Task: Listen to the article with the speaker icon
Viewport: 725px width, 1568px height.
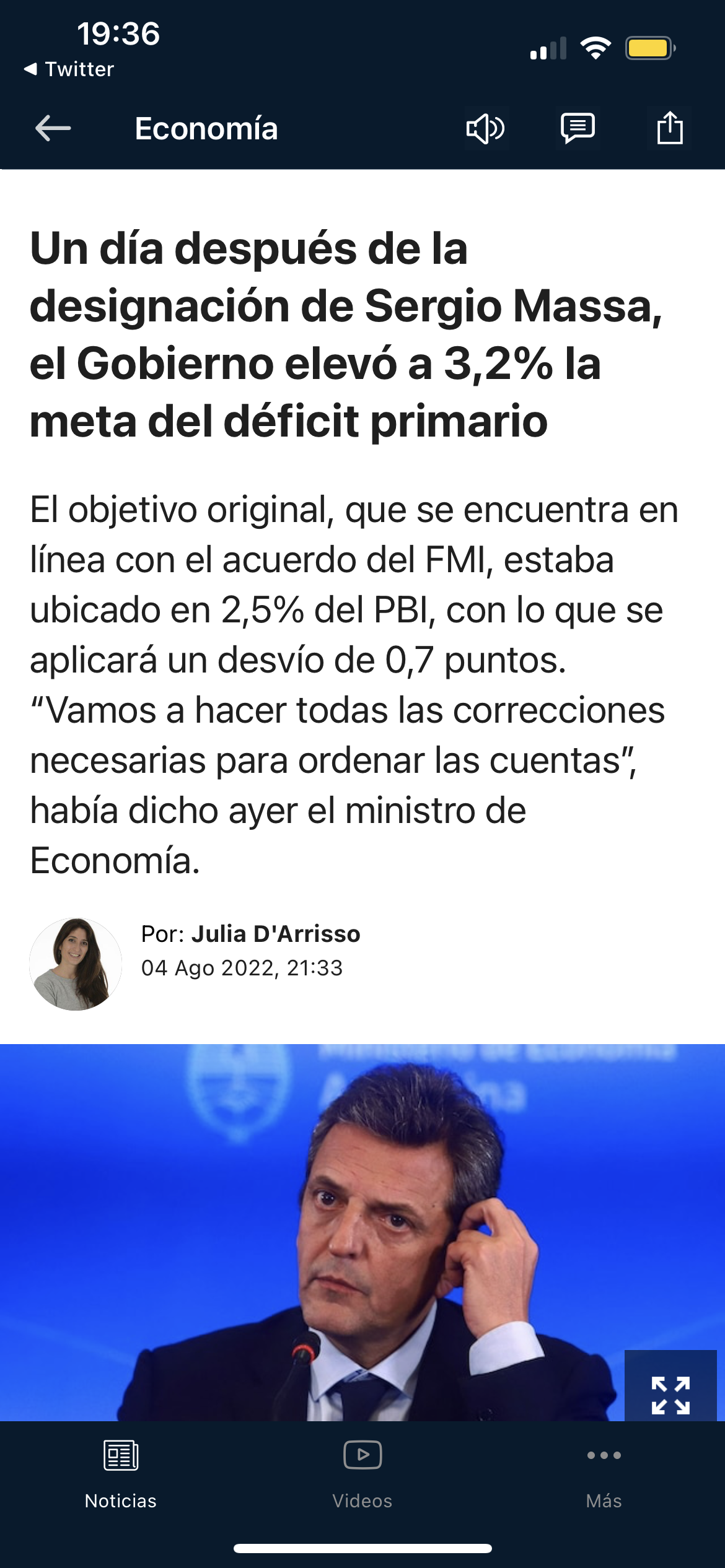Action: [486, 129]
